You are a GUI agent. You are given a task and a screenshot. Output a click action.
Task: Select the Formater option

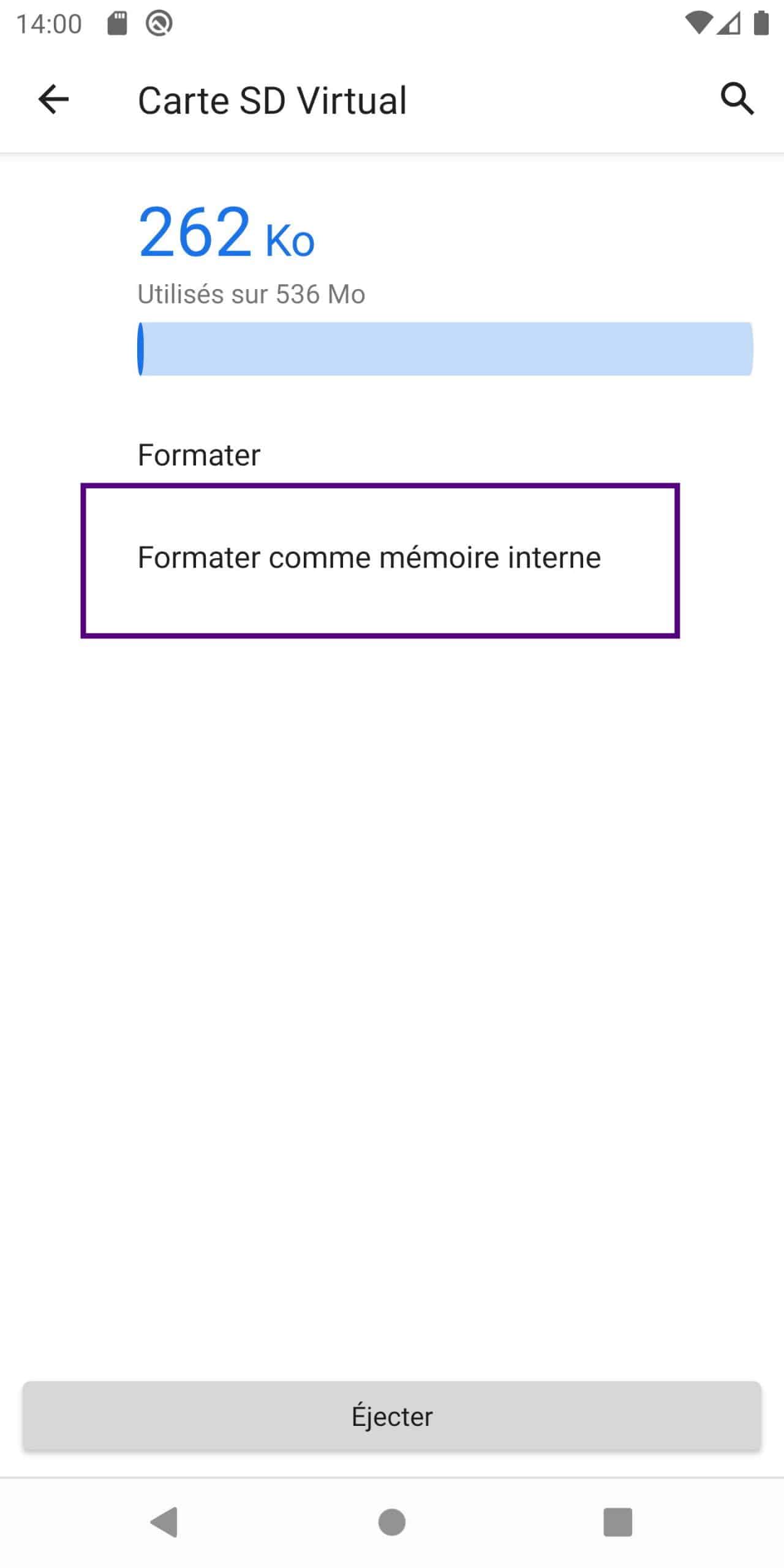pos(198,454)
